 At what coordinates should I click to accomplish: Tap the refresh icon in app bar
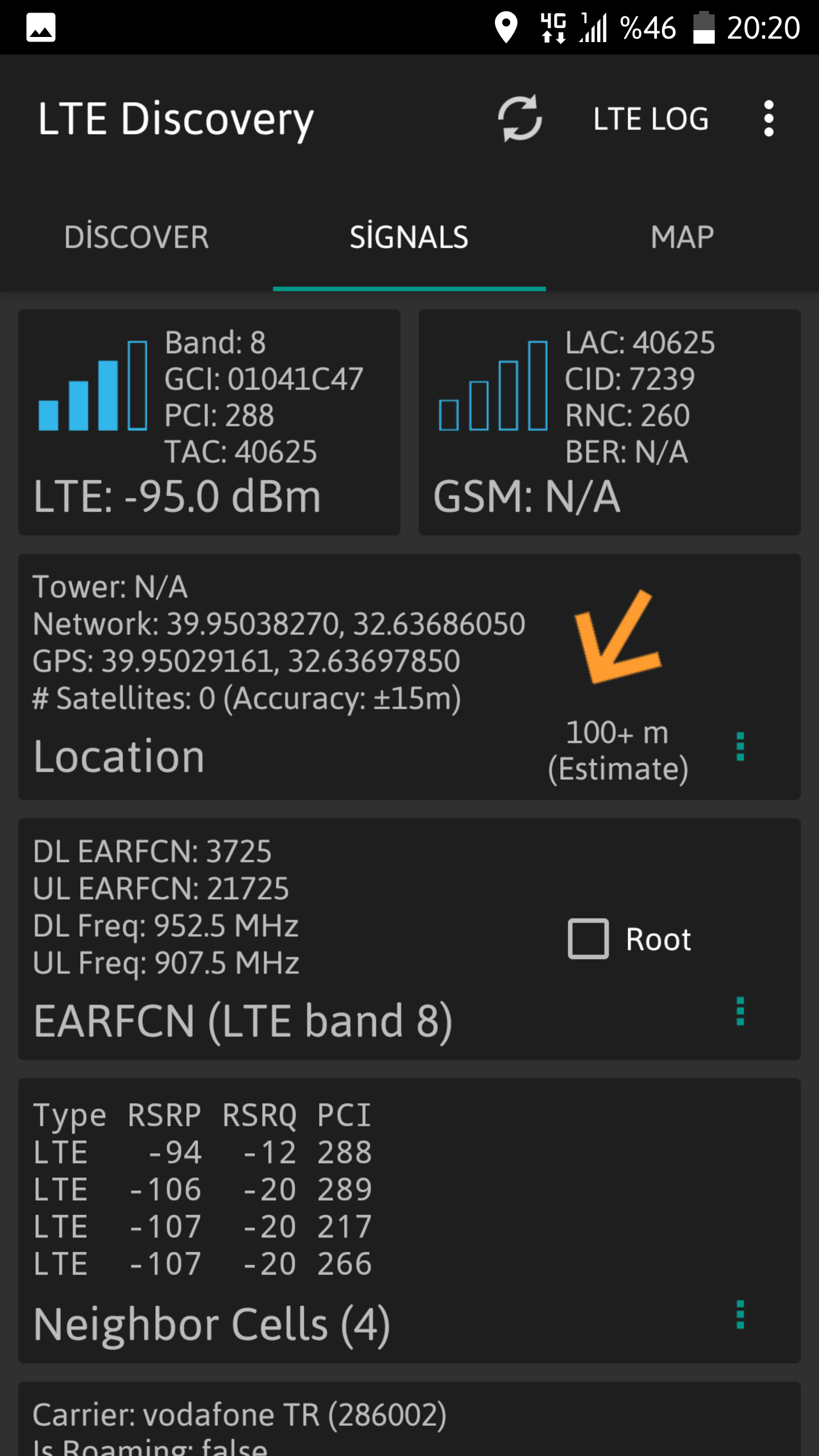520,118
